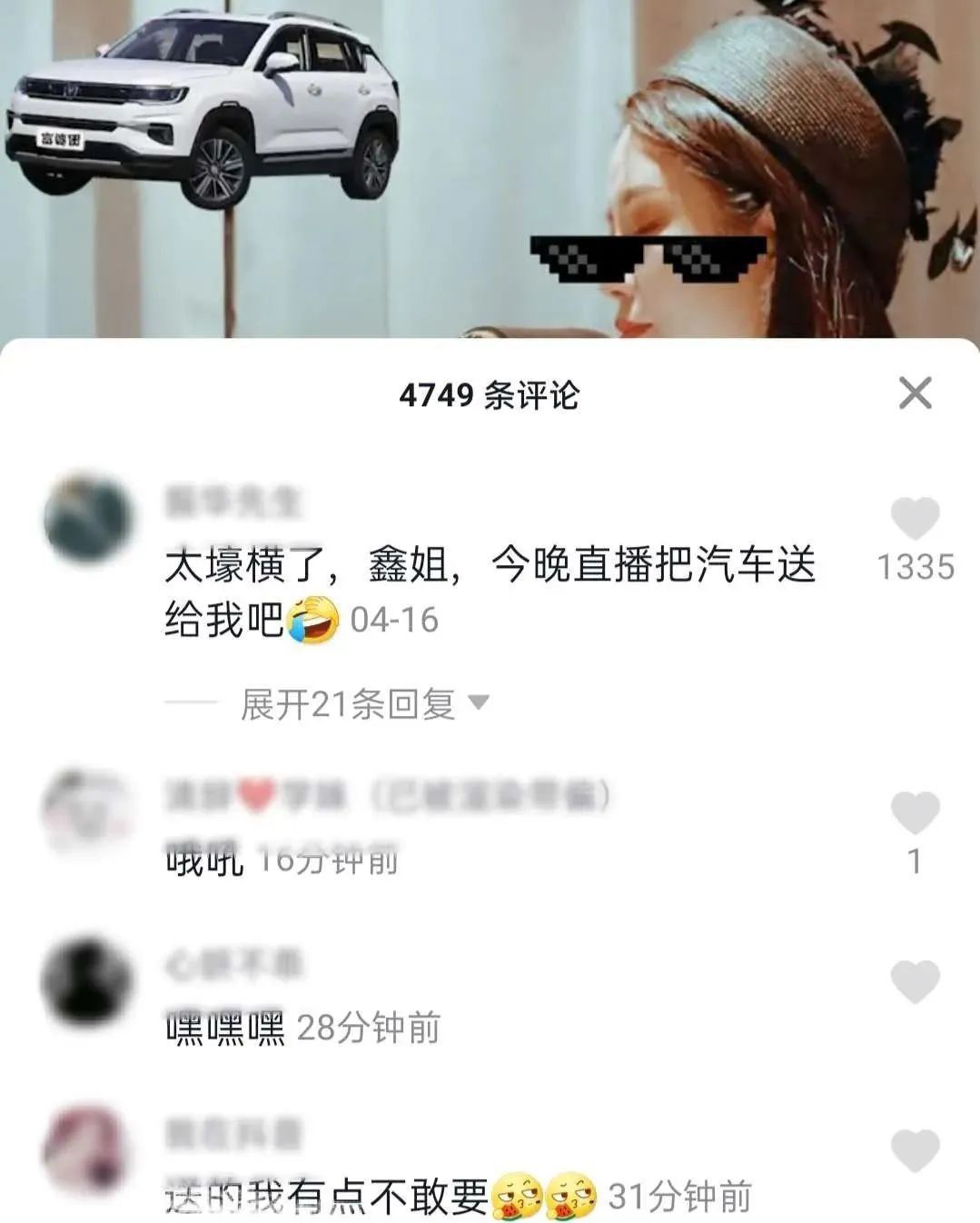Open avatar of the 嘿嘿嘿 commenter
This screenshot has width=980, height=1223.
pyautogui.click(x=86, y=981)
